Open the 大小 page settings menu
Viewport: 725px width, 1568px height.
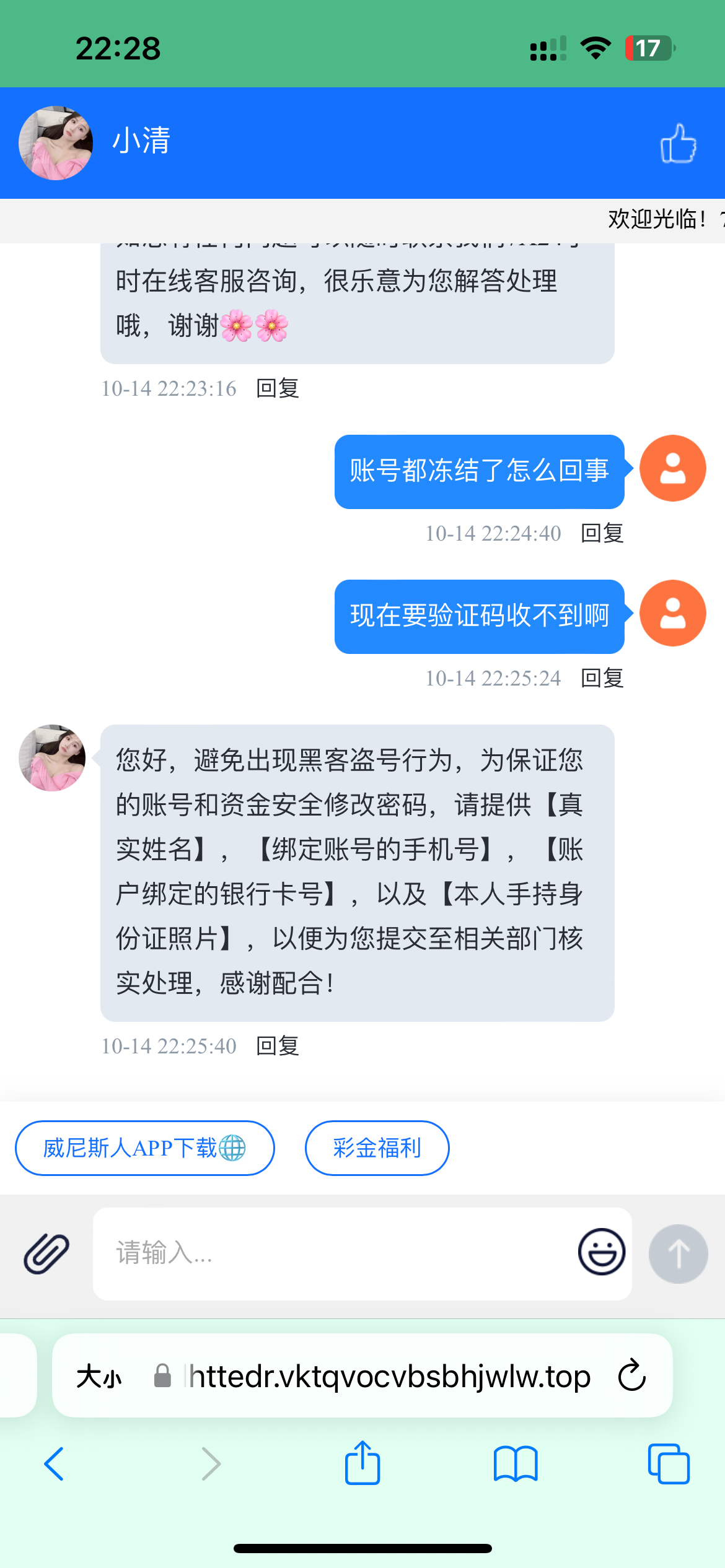pyautogui.click(x=99, y=1376)
